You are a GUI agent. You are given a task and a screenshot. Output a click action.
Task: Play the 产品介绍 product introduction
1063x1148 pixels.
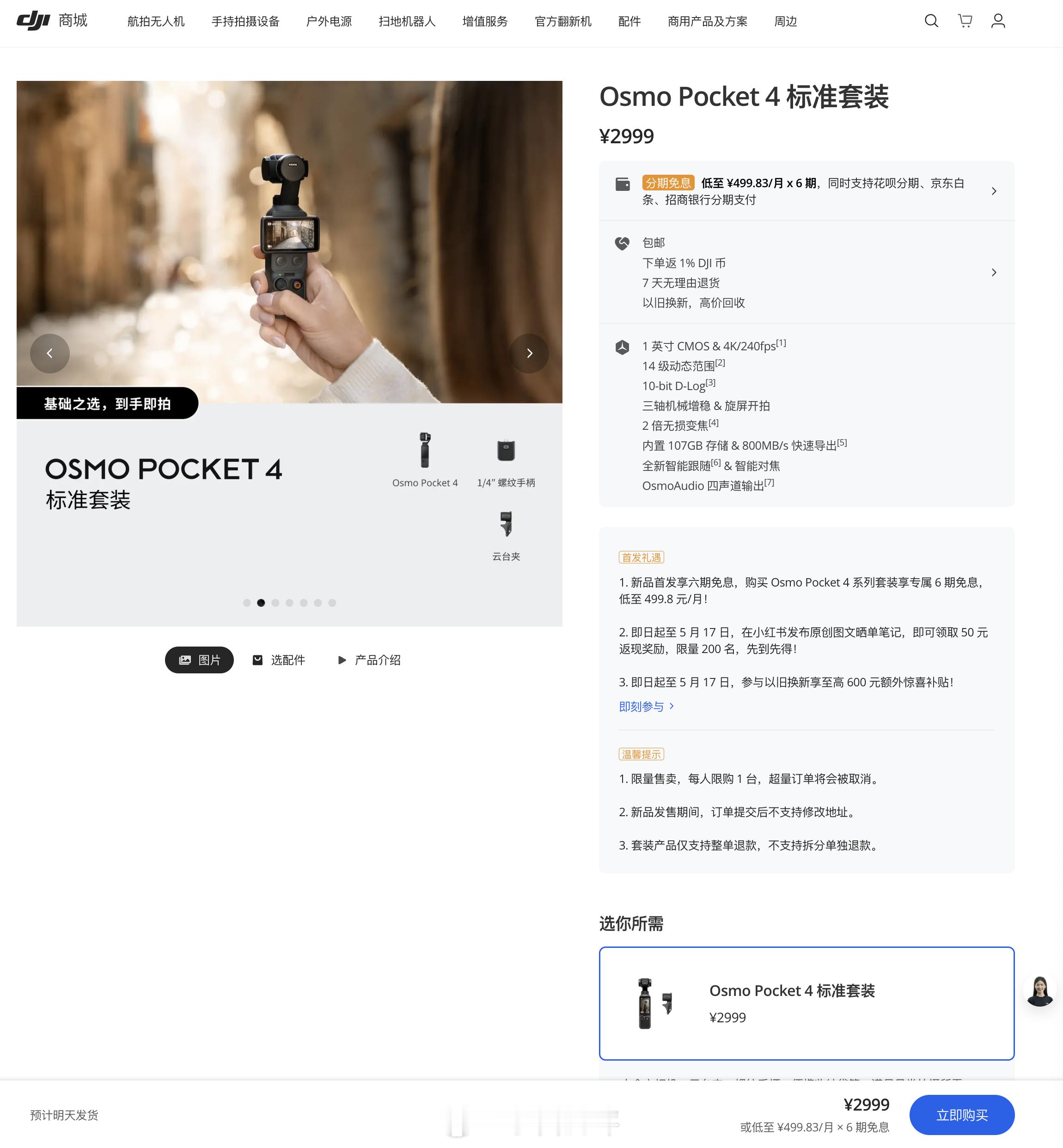(369, 659)
